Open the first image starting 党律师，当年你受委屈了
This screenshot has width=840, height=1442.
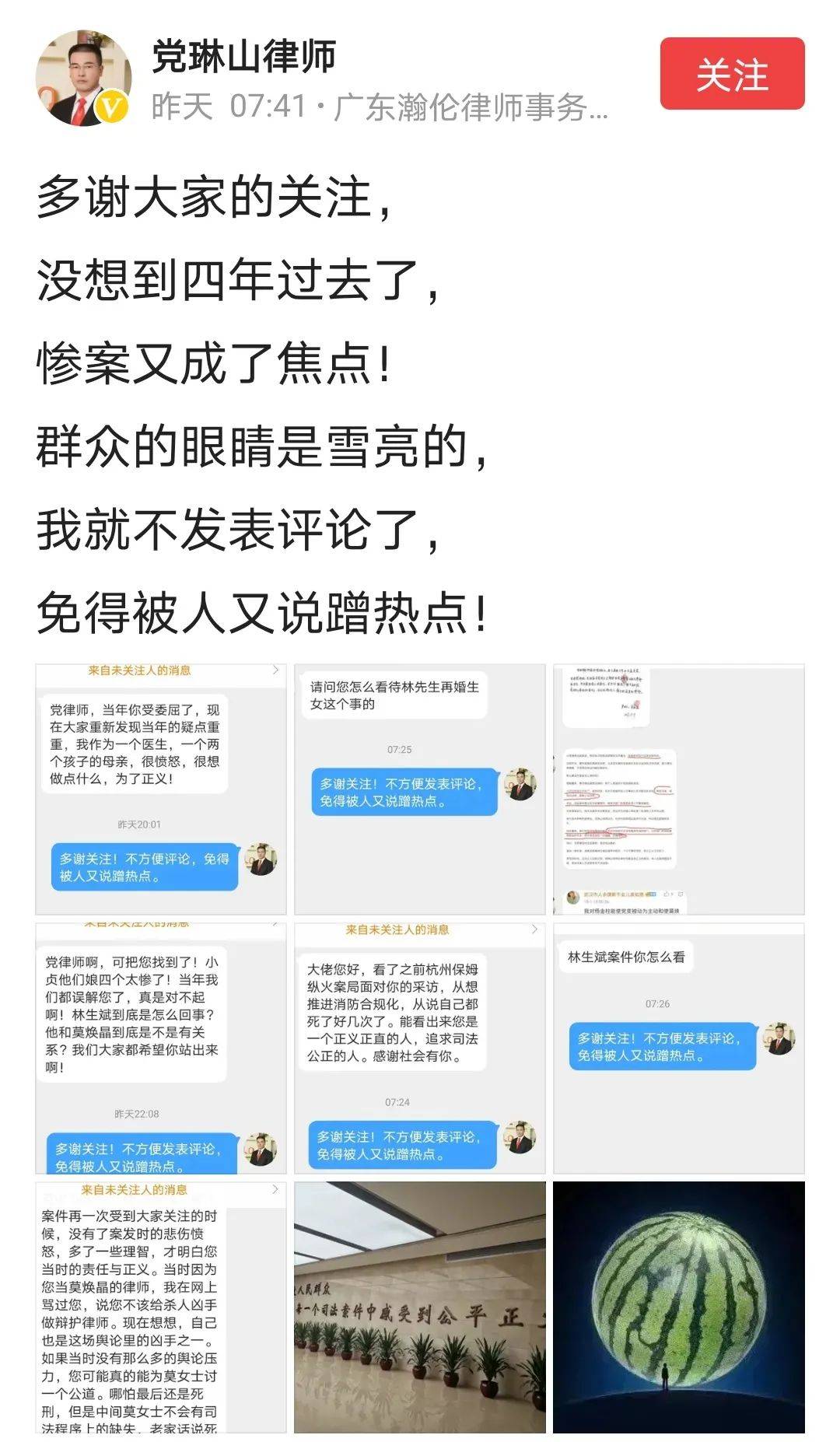point(161,789)
